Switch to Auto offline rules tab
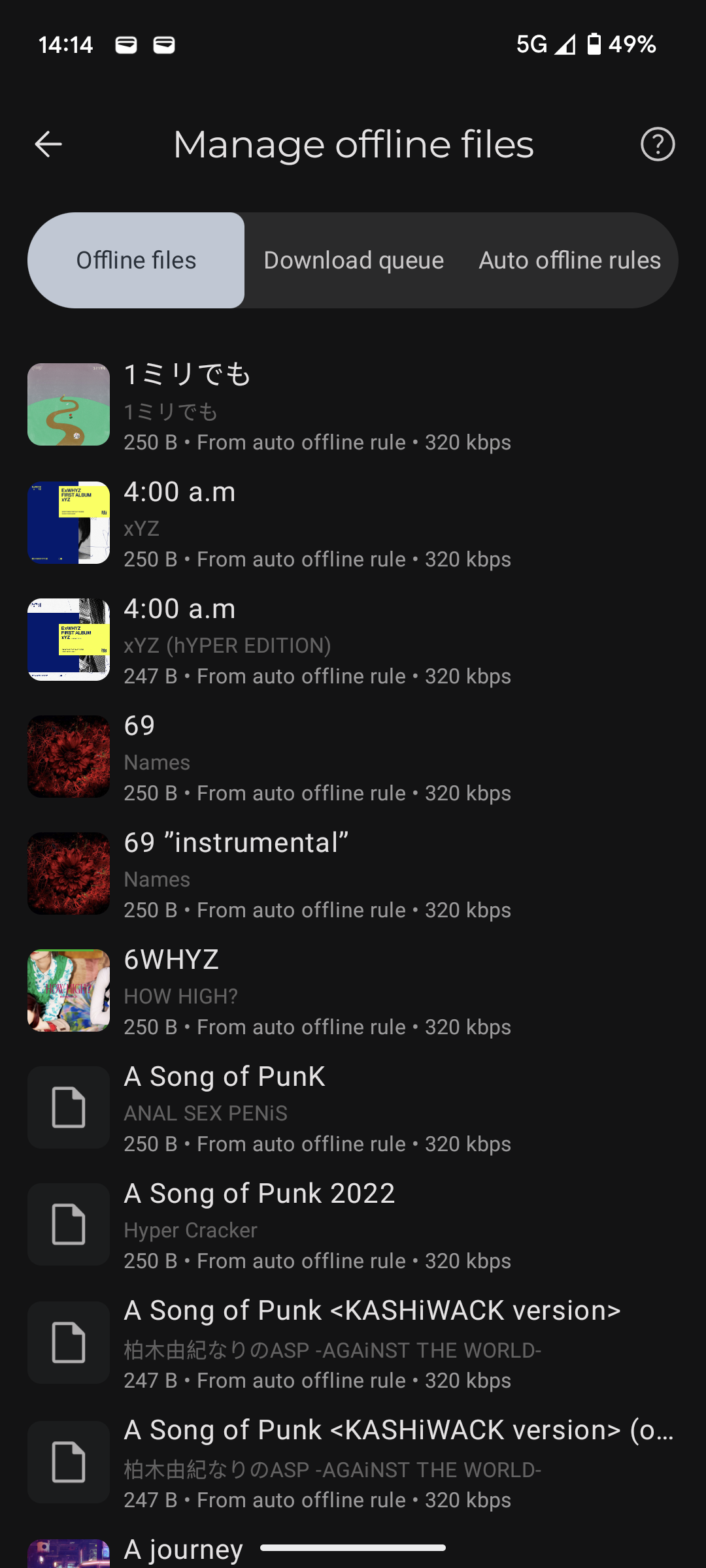706x1568 pixels. coord(570,260)
